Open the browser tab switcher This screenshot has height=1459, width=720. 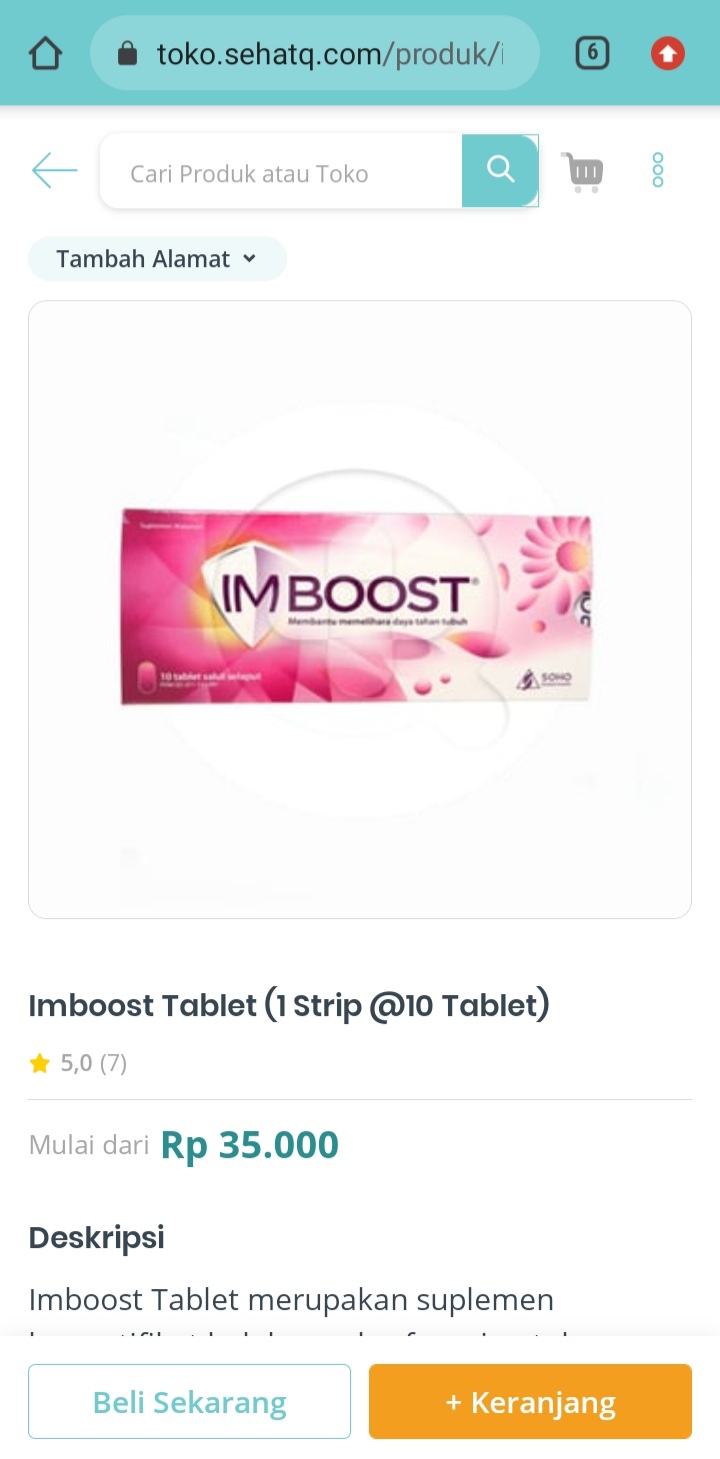point(592,53)
